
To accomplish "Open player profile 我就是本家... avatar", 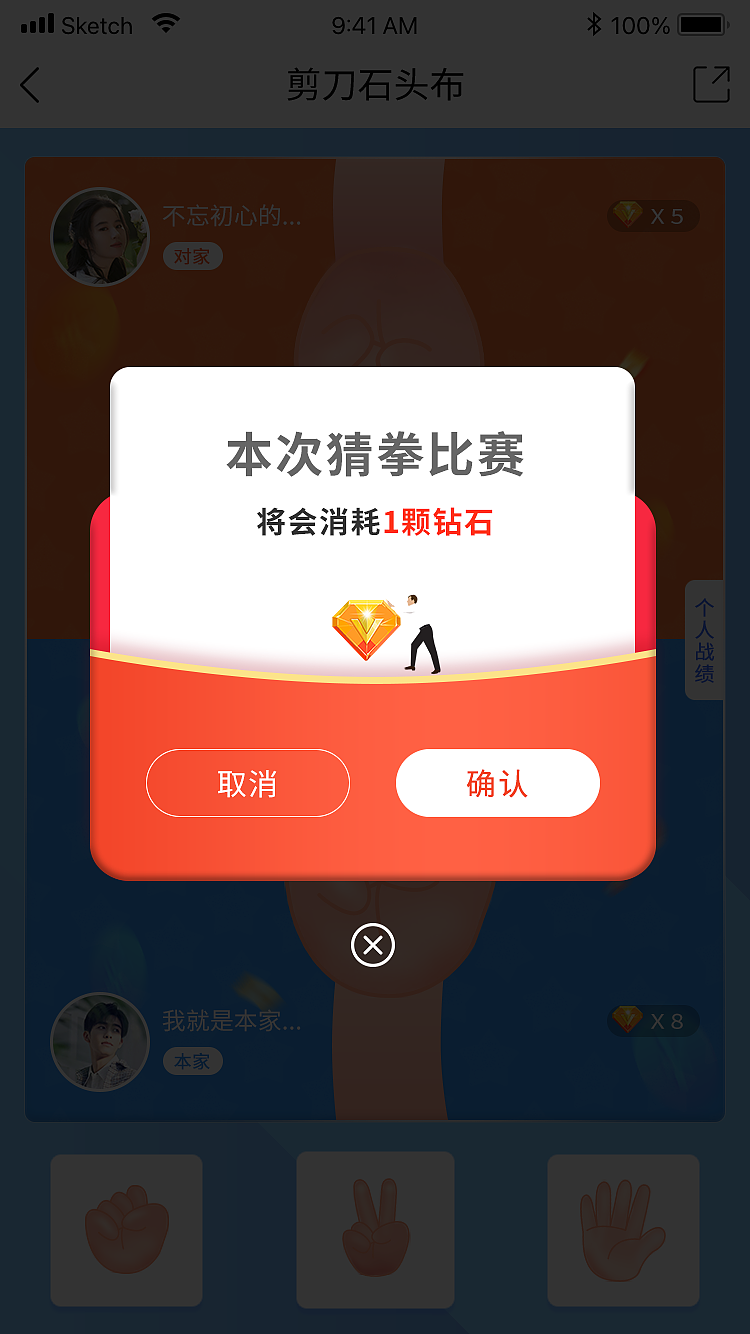I will coord(100,1041).
